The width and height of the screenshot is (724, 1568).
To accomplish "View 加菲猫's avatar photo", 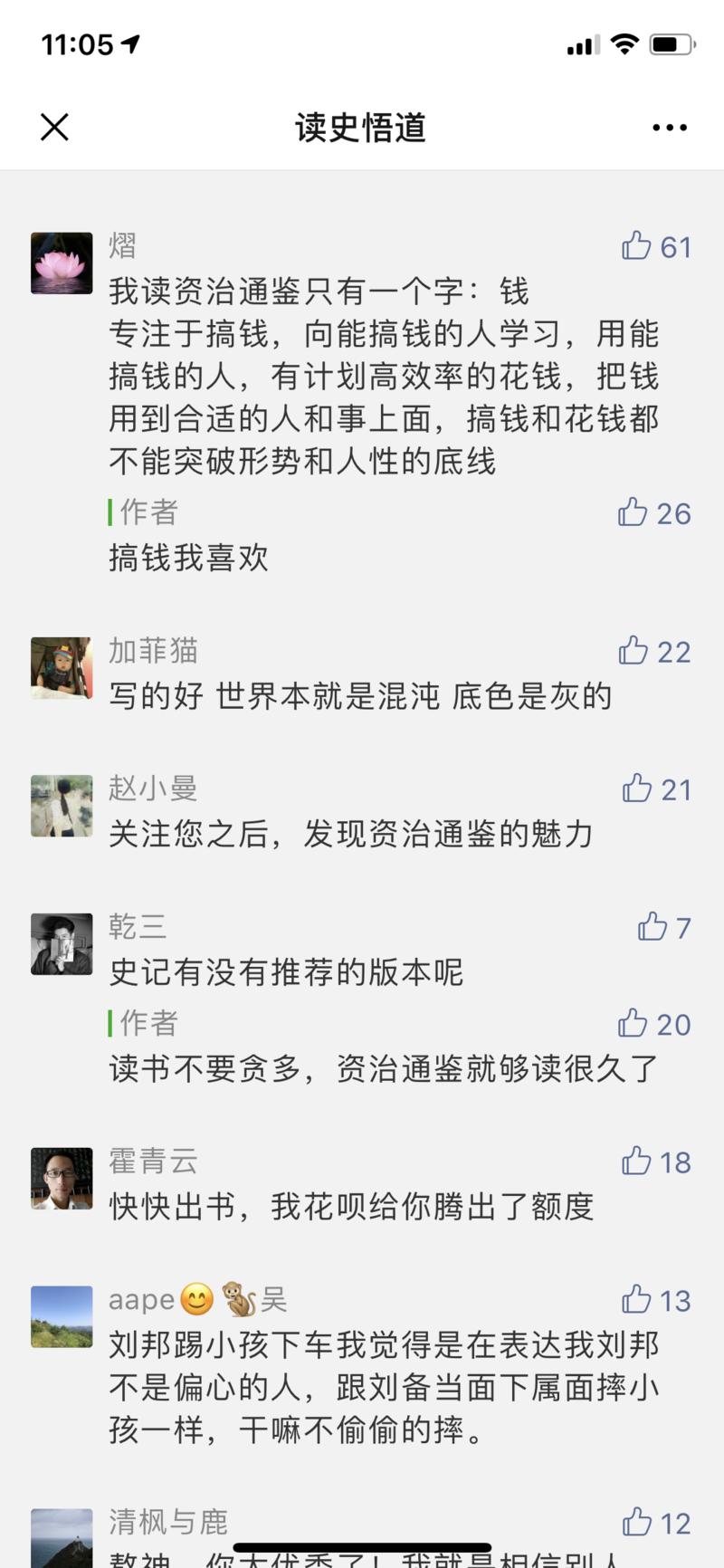I will click(x=61, y=668).
